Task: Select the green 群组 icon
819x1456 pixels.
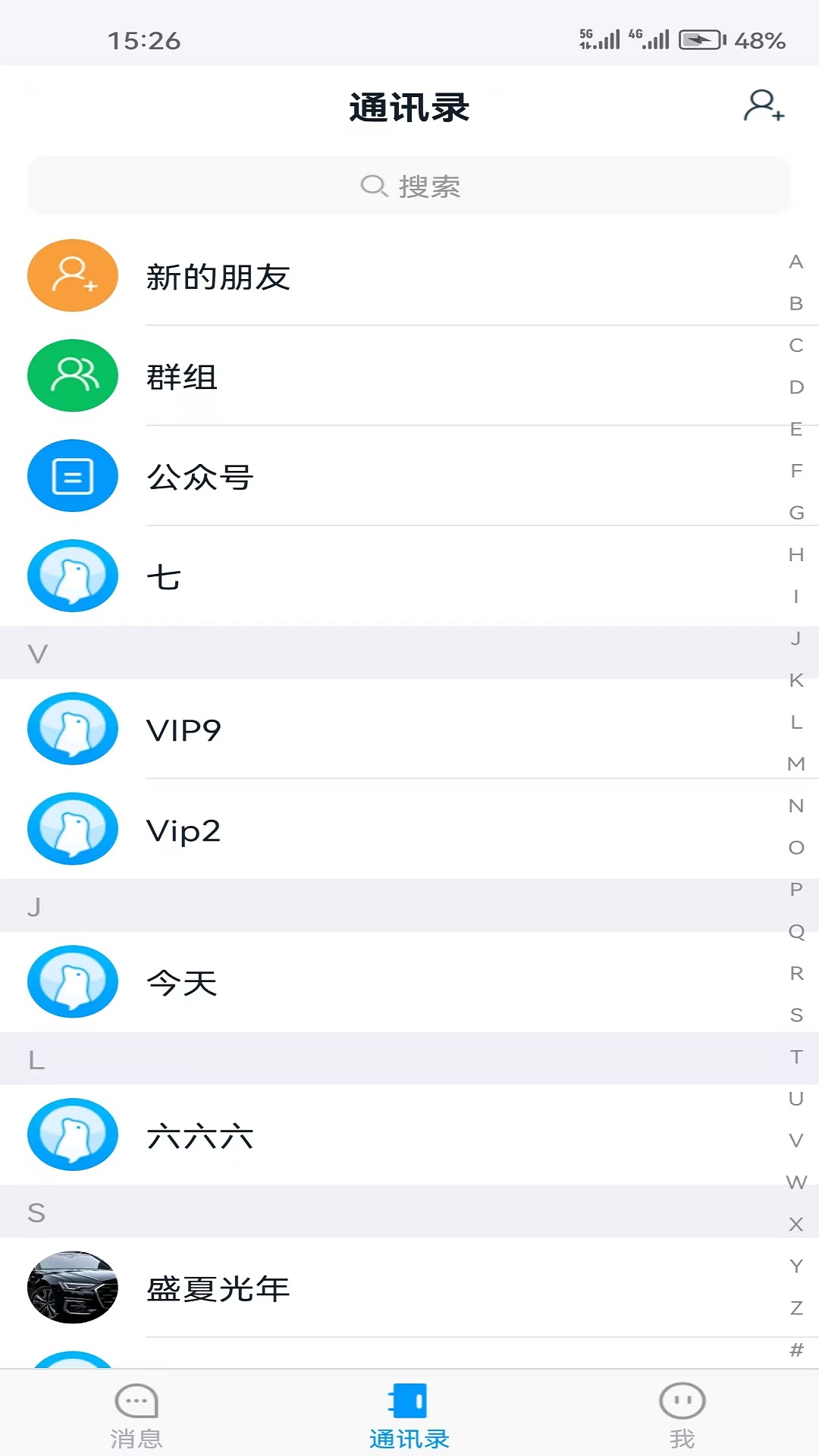Action: click(72, 375)
